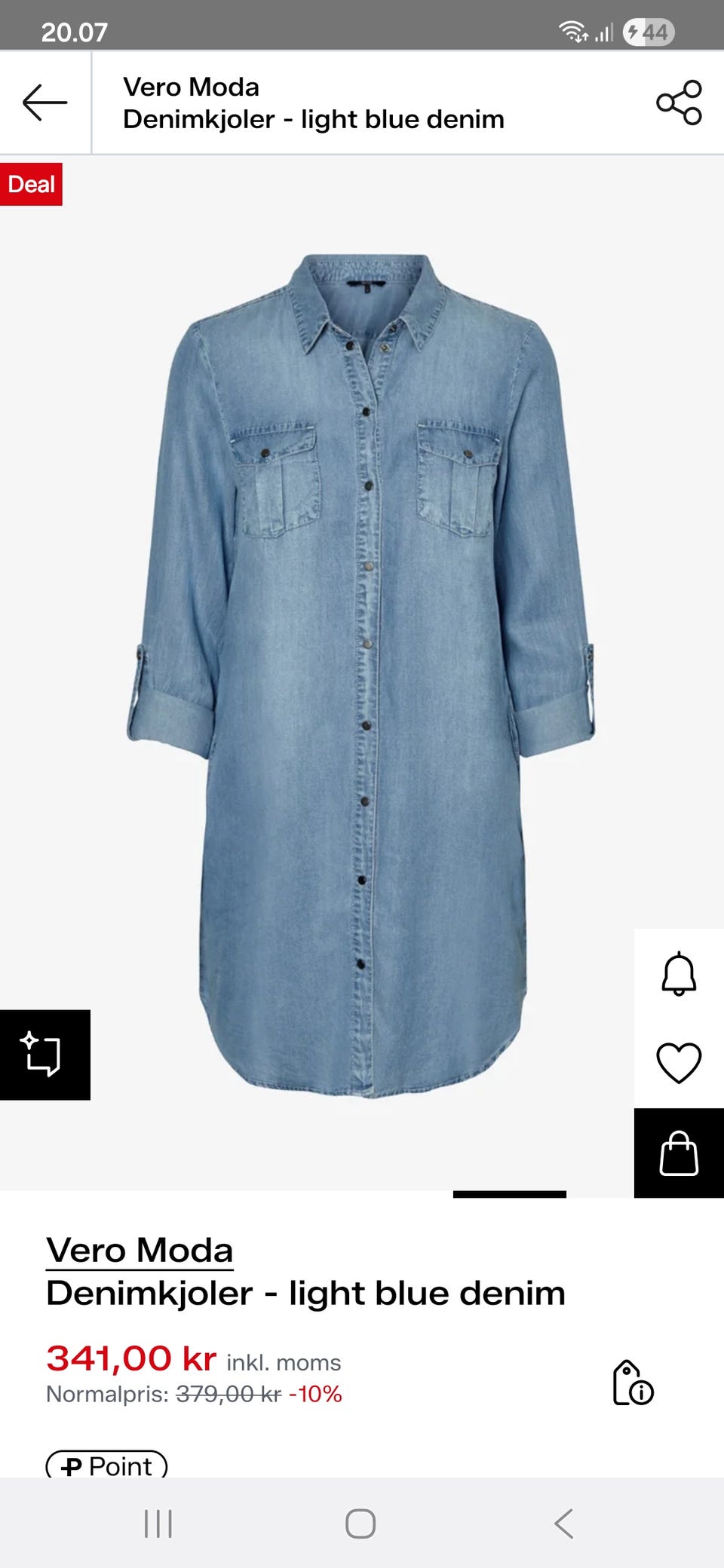This screenshot has width=724, height=1568.
Task: Go back using the top-left arrow
Action: pyautogui.click(x=45, y=103)
